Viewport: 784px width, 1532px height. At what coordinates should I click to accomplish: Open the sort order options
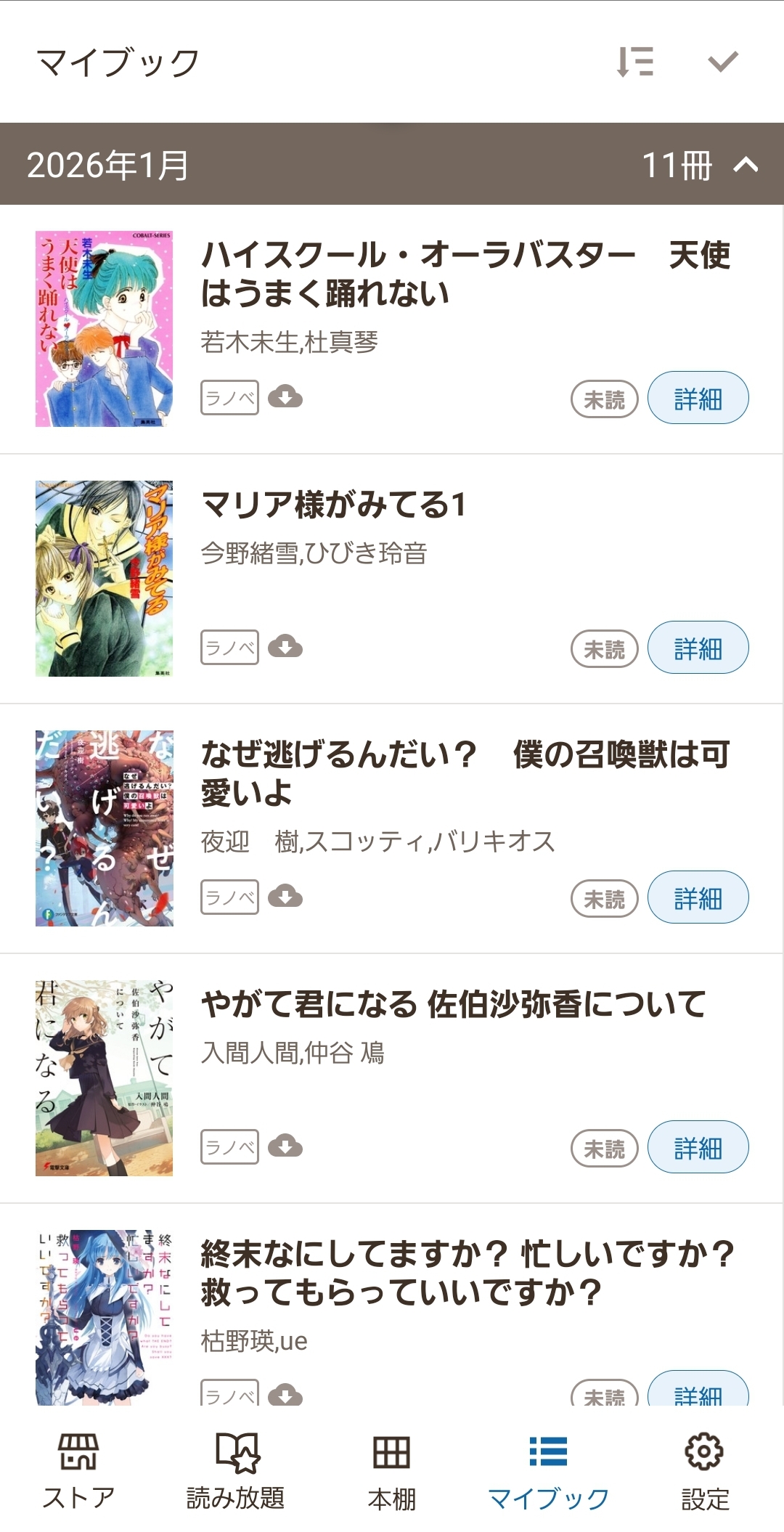pyautogui.click(x=635, y=62)
